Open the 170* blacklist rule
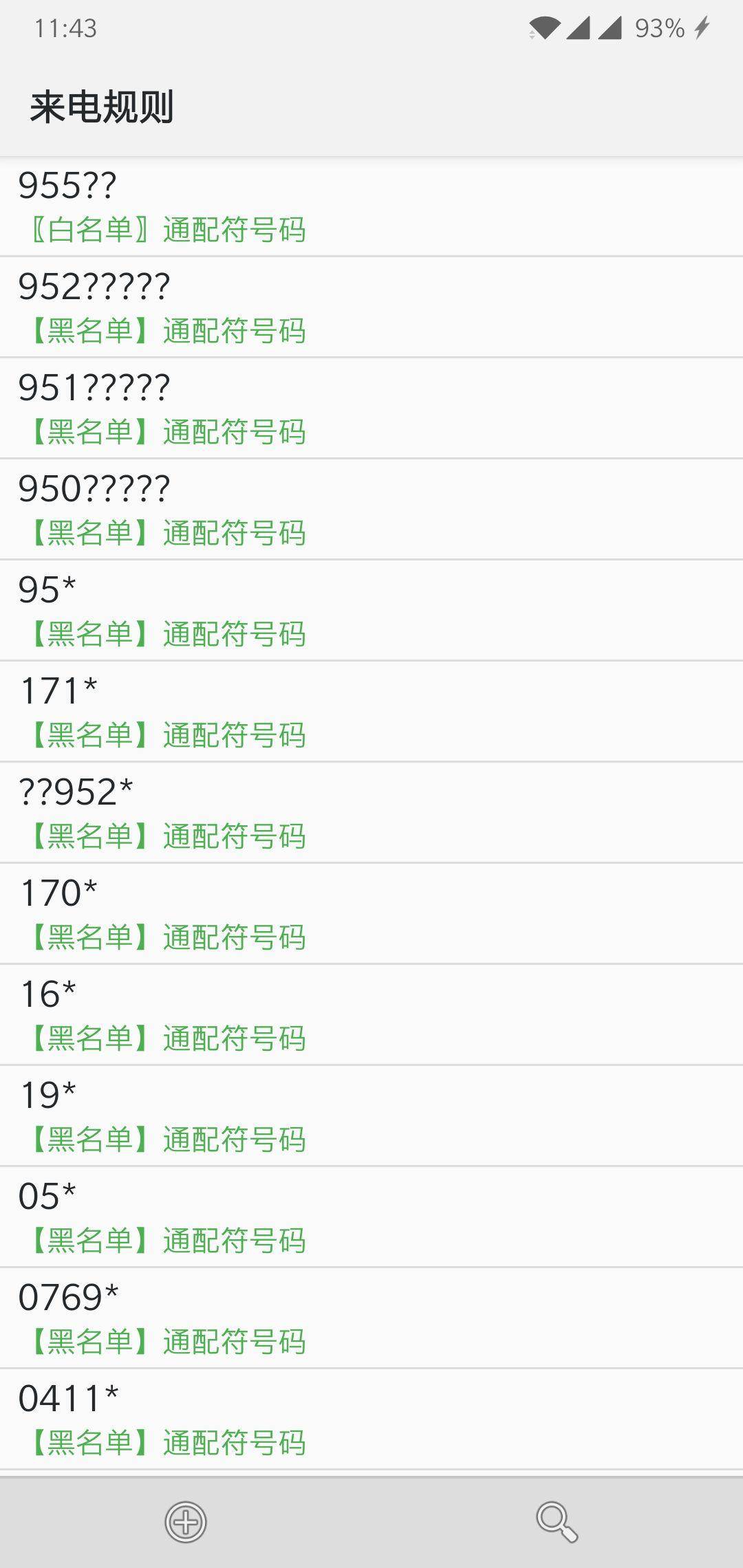Image resolution: width=743 pixels, height=1568 pixels. [x=371, y=914]
